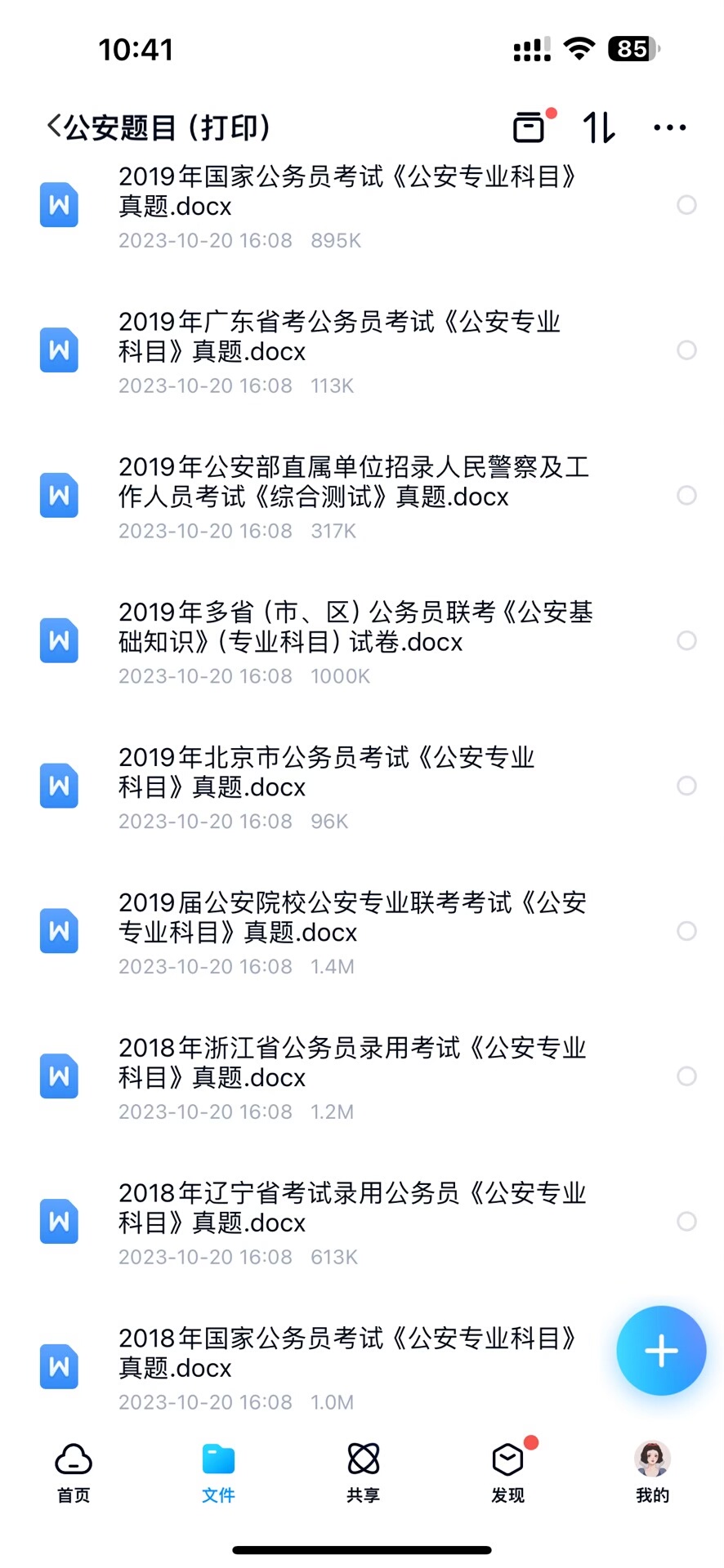This screenshot has width=724, height=1568.
Task: Open the three-dot overflow menu
Action: click(x=670, y=127)
